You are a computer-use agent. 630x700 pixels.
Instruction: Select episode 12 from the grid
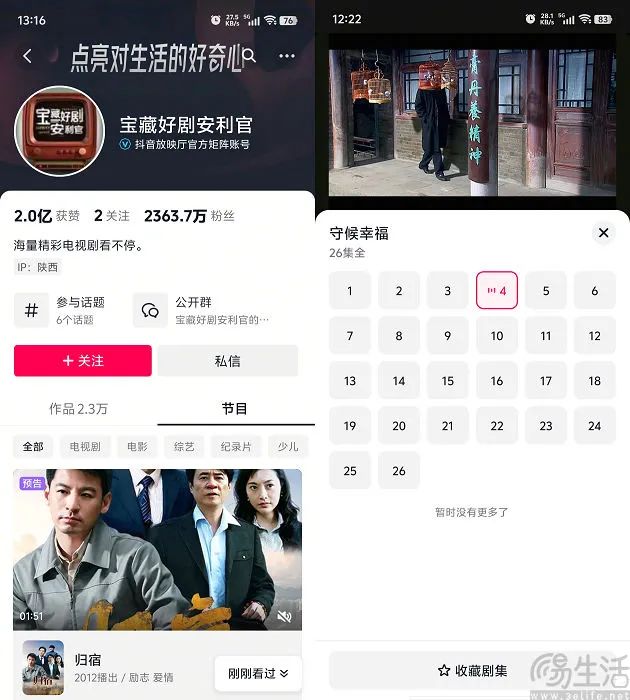coord(595,336)
